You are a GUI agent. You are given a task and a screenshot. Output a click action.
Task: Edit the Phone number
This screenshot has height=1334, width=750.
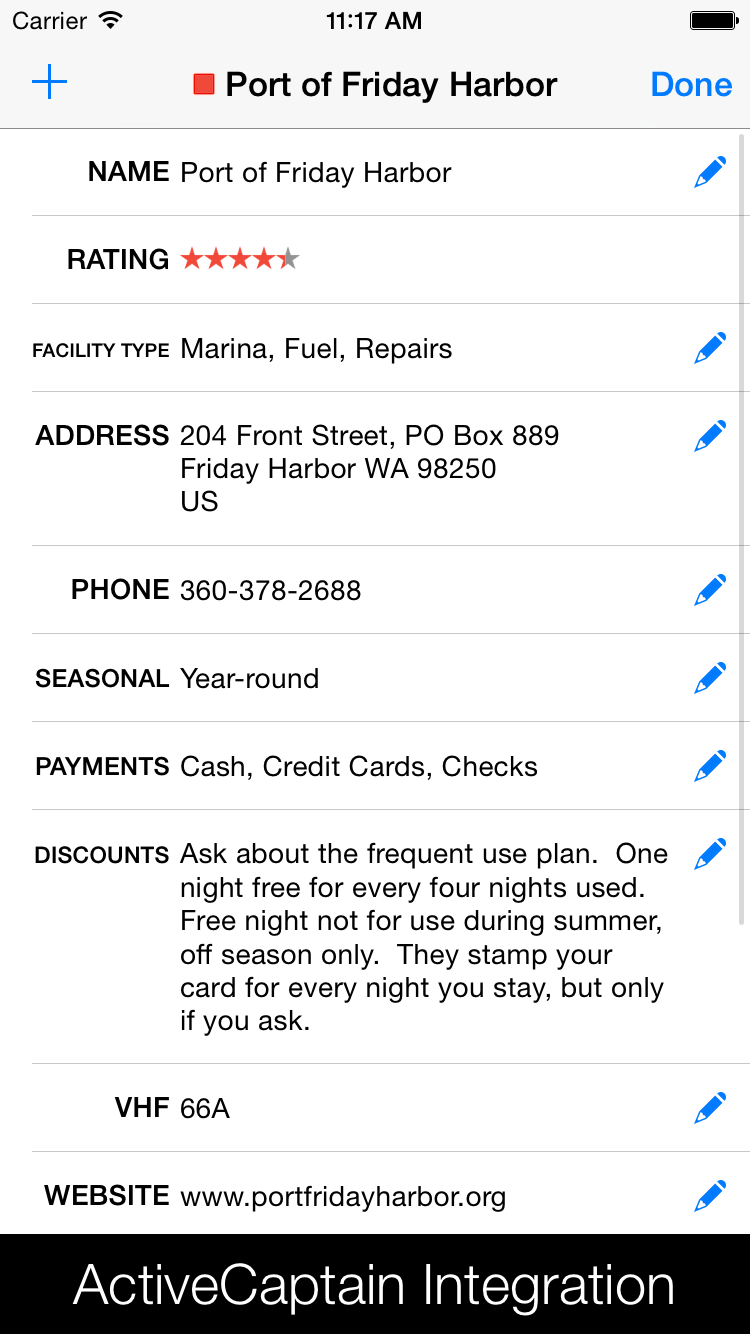coord(709,590)
